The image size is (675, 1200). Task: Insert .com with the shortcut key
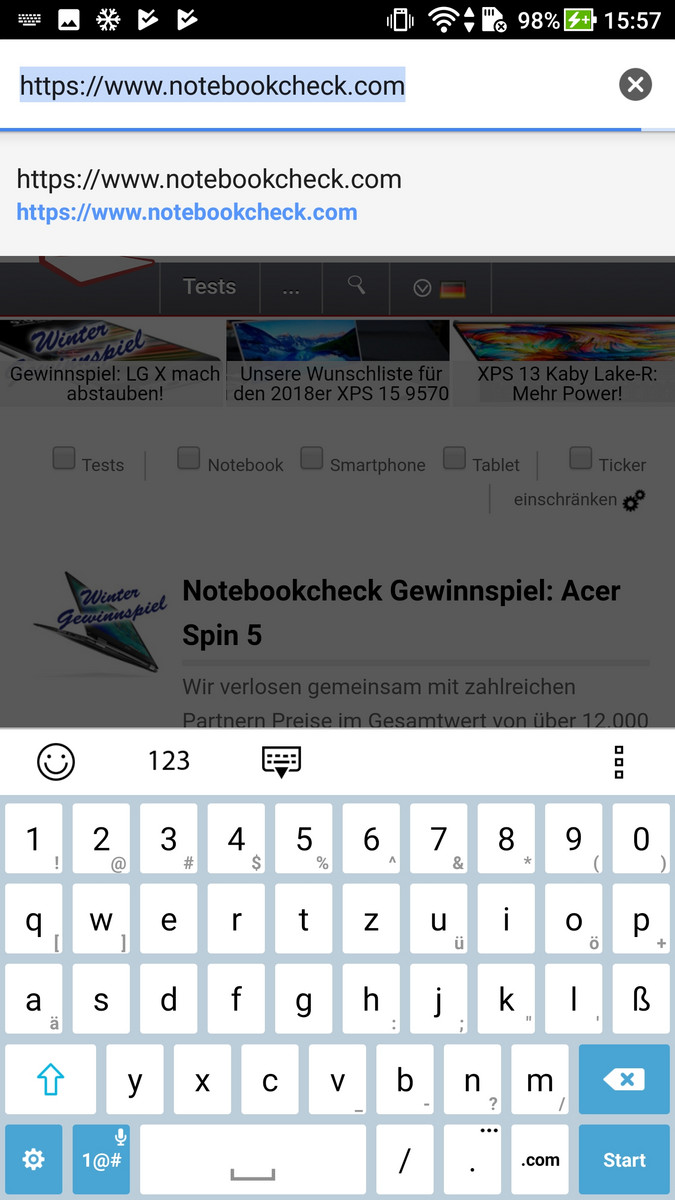click(540, 1159)
